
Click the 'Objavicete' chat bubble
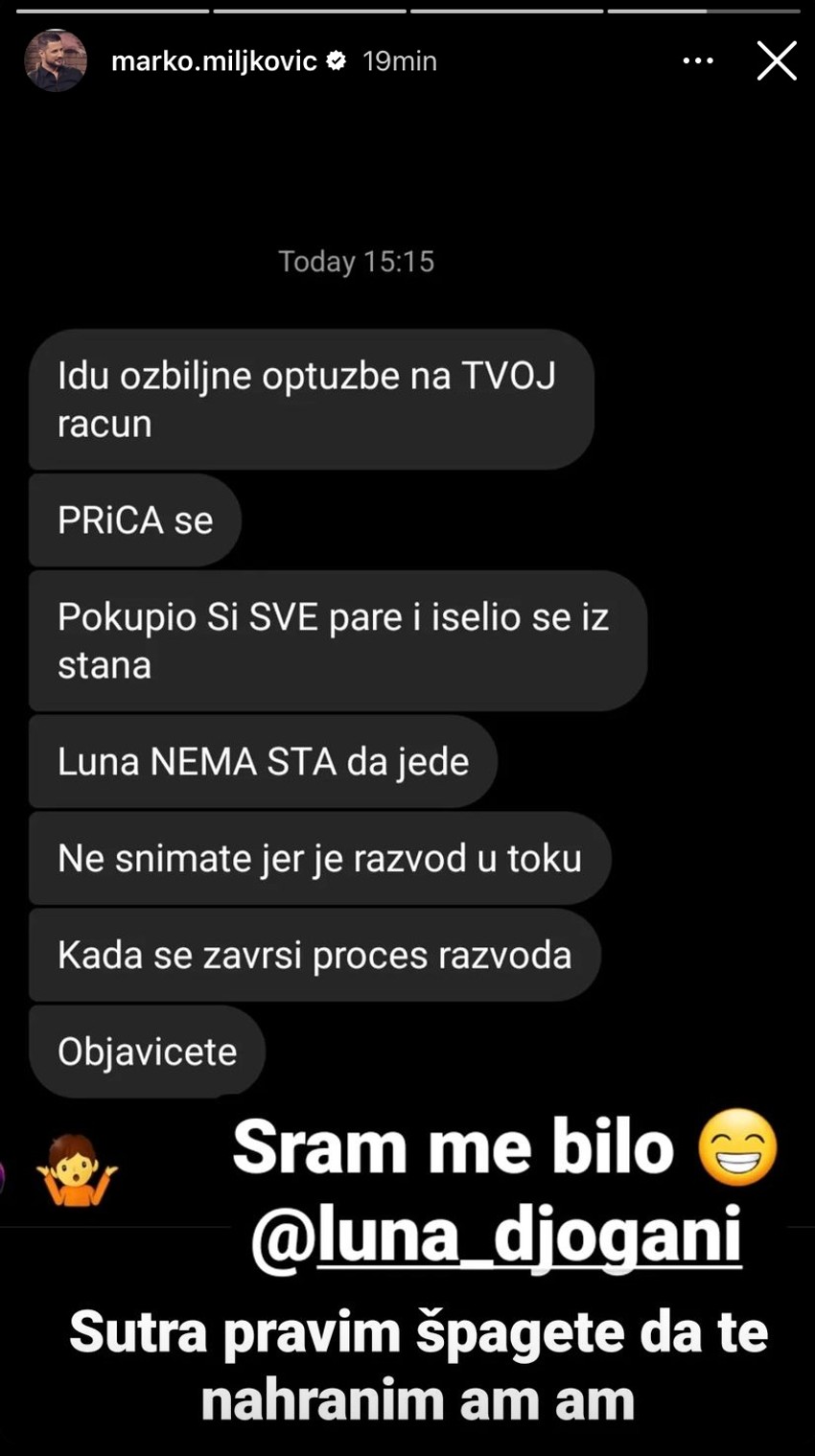pyautogui.click(x=147, y=1050)
